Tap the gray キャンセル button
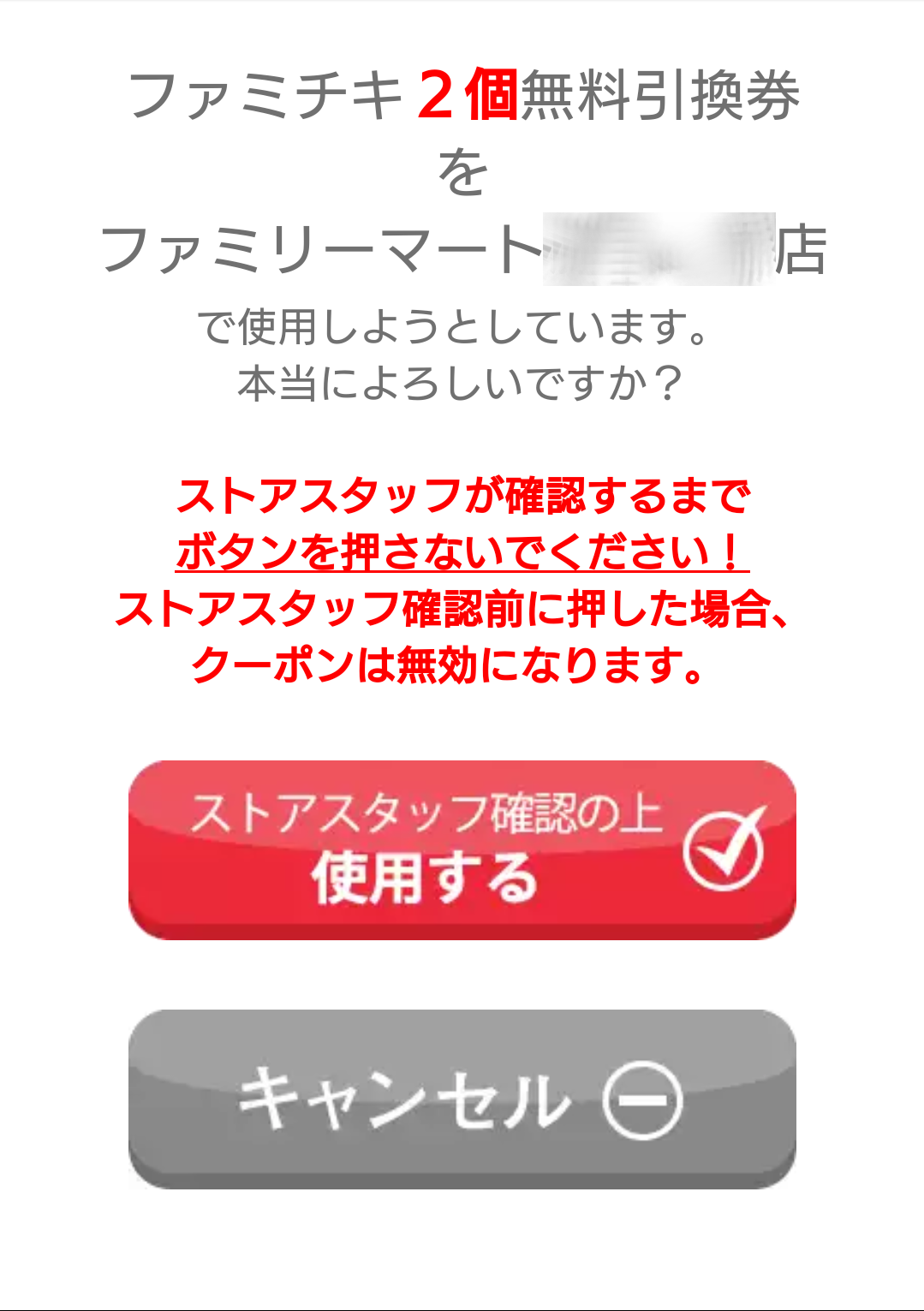 click(x=462, y=1099)
